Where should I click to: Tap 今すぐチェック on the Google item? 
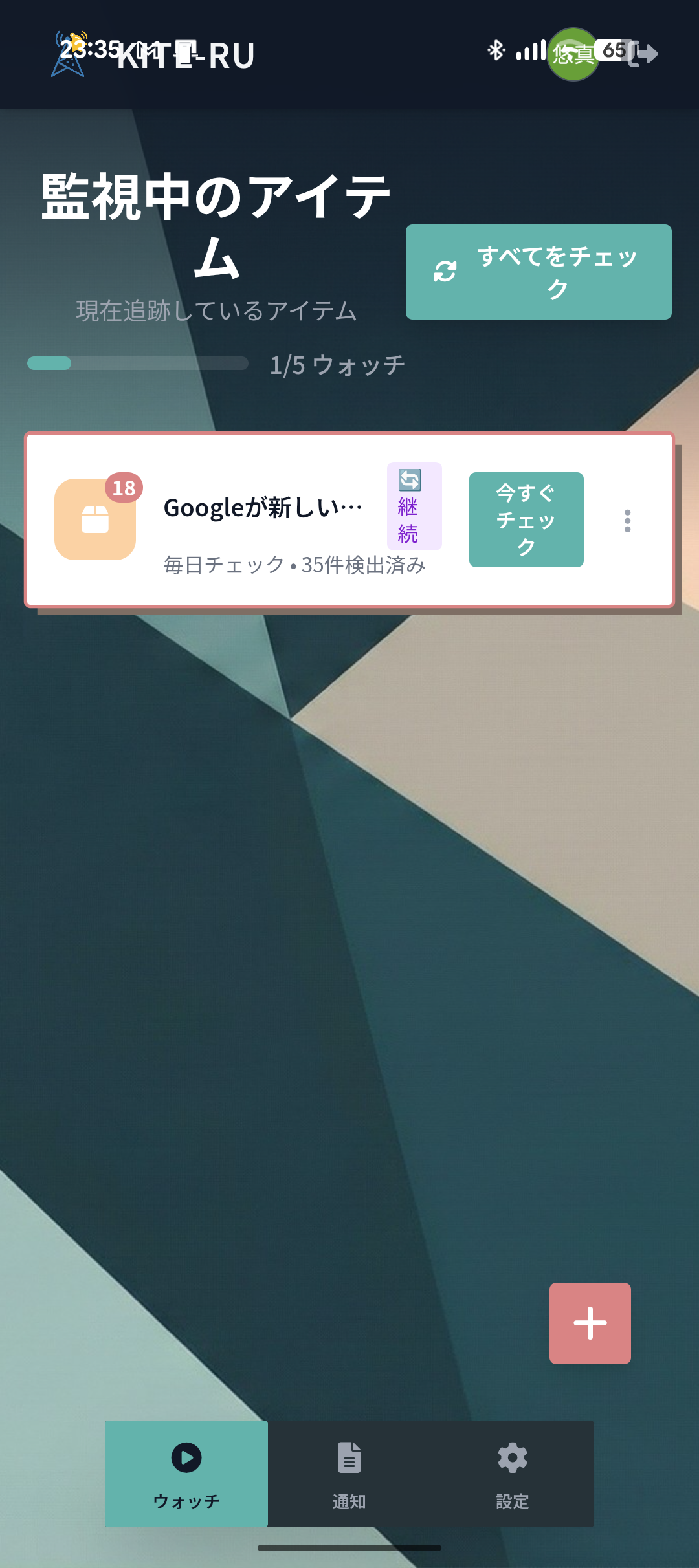tap(526, 519)
